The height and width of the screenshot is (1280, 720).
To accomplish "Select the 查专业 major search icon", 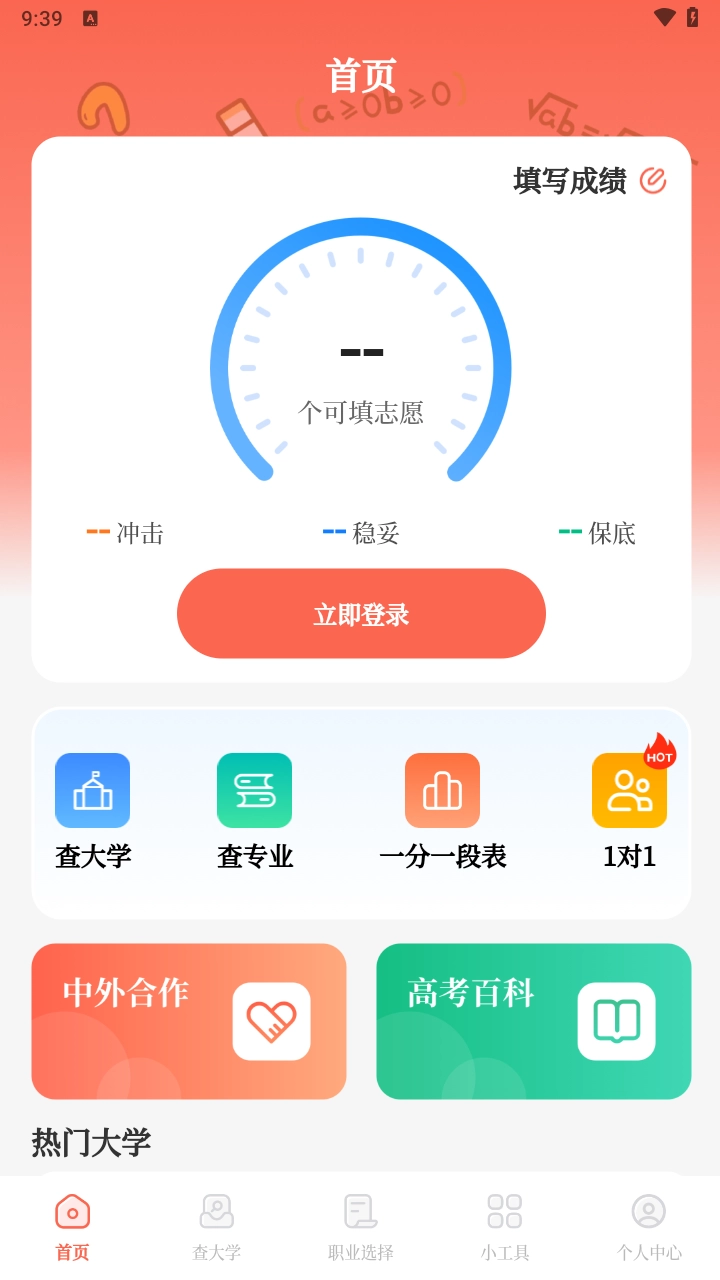I will (x=254, y=790).
